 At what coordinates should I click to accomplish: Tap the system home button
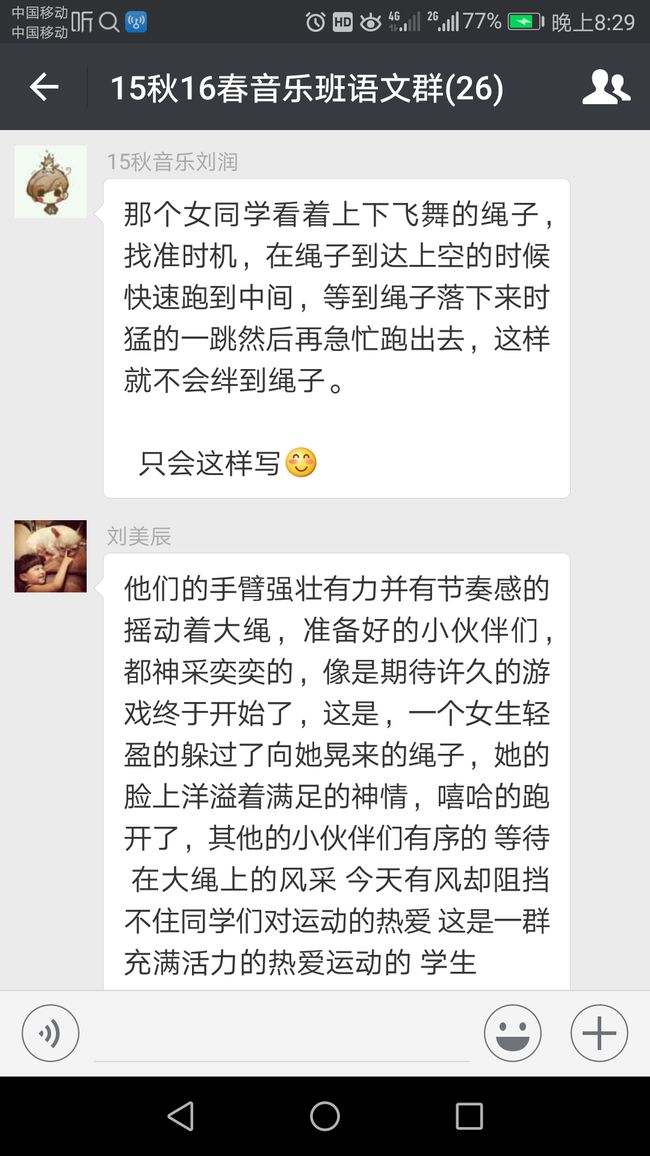pyautogui.click(x=324, y=1116)
